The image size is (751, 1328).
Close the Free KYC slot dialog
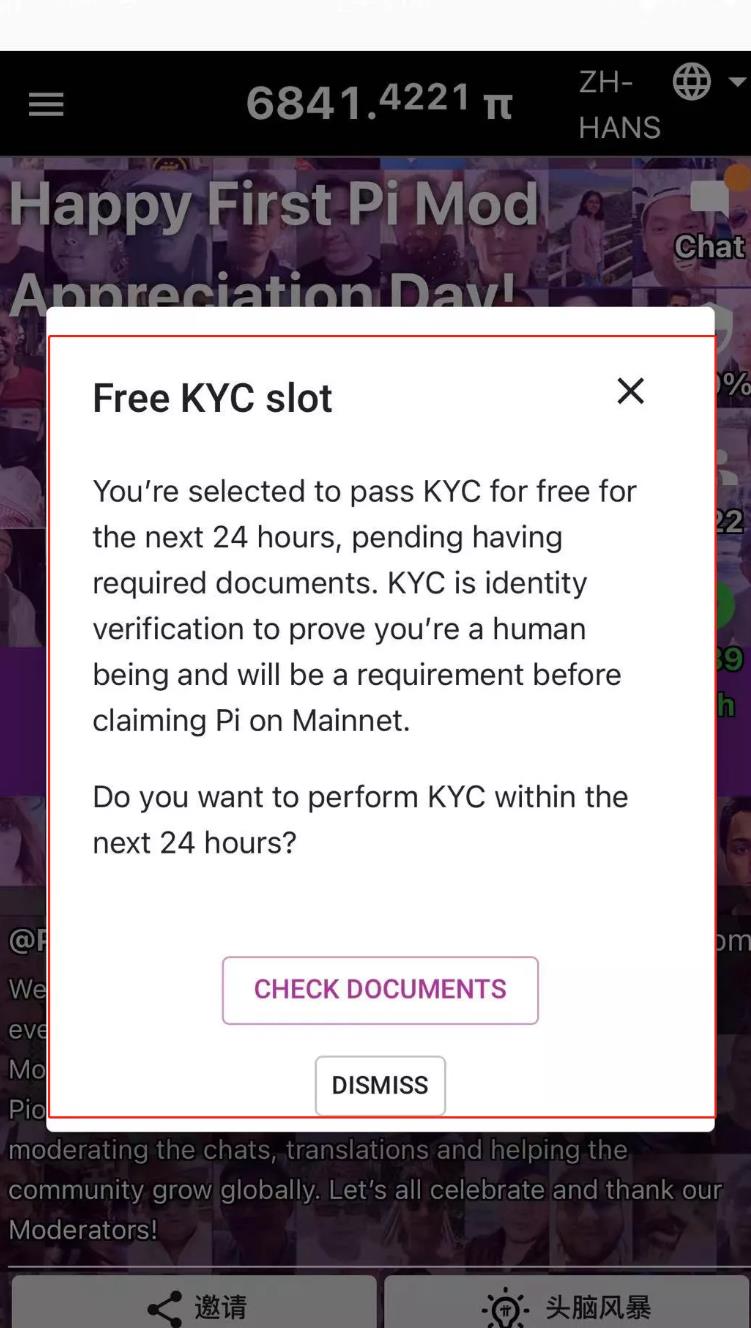630,391
